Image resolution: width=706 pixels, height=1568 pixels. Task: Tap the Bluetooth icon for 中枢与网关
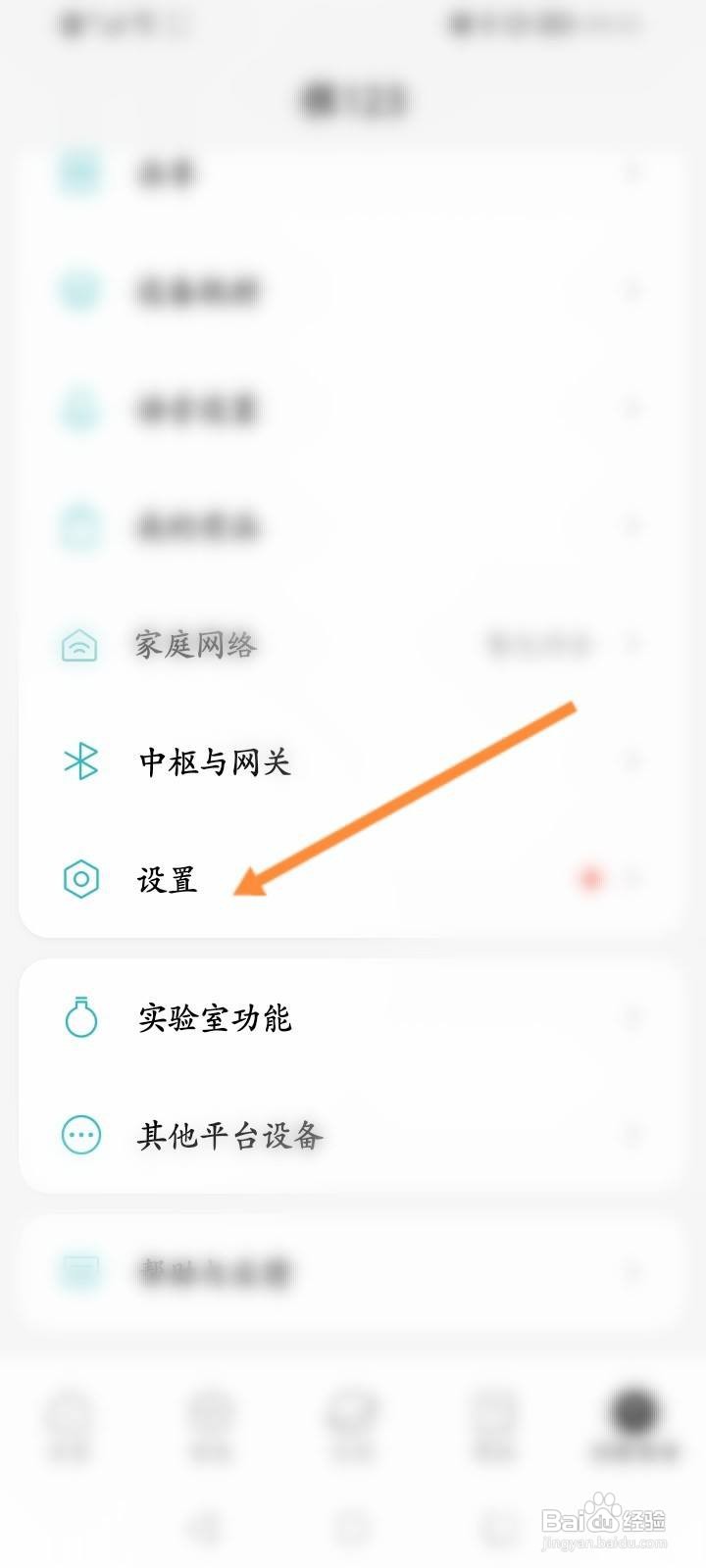(x=79, y=761)
